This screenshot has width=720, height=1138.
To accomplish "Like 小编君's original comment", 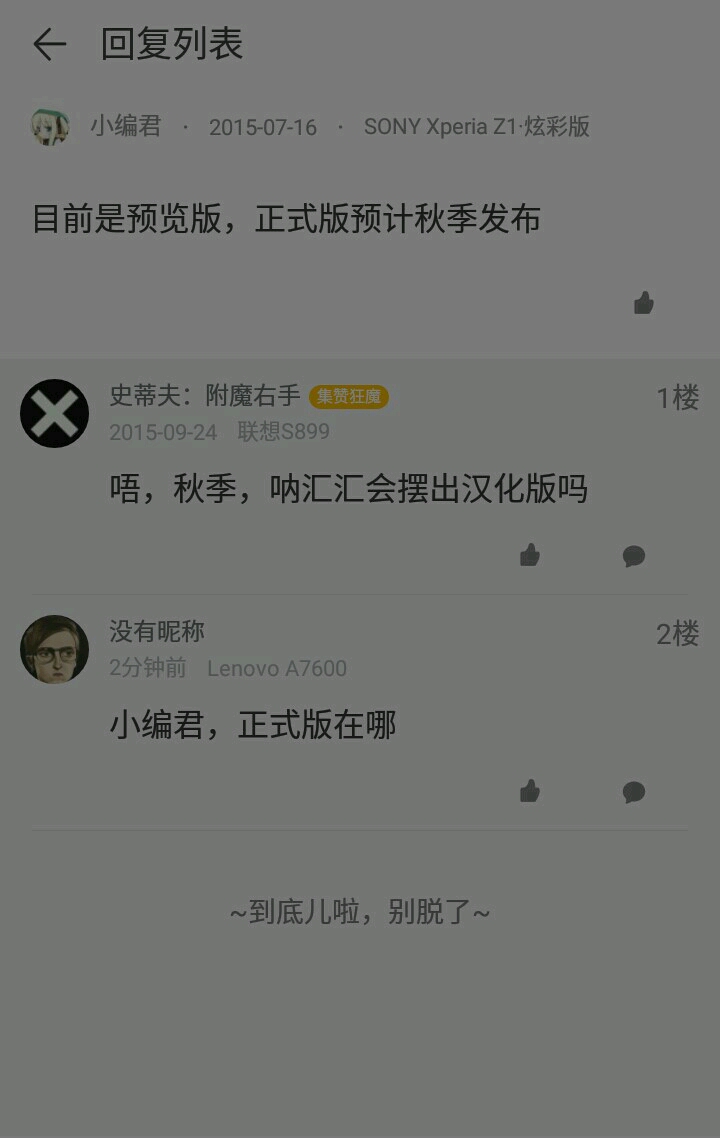I will (643, 303).
